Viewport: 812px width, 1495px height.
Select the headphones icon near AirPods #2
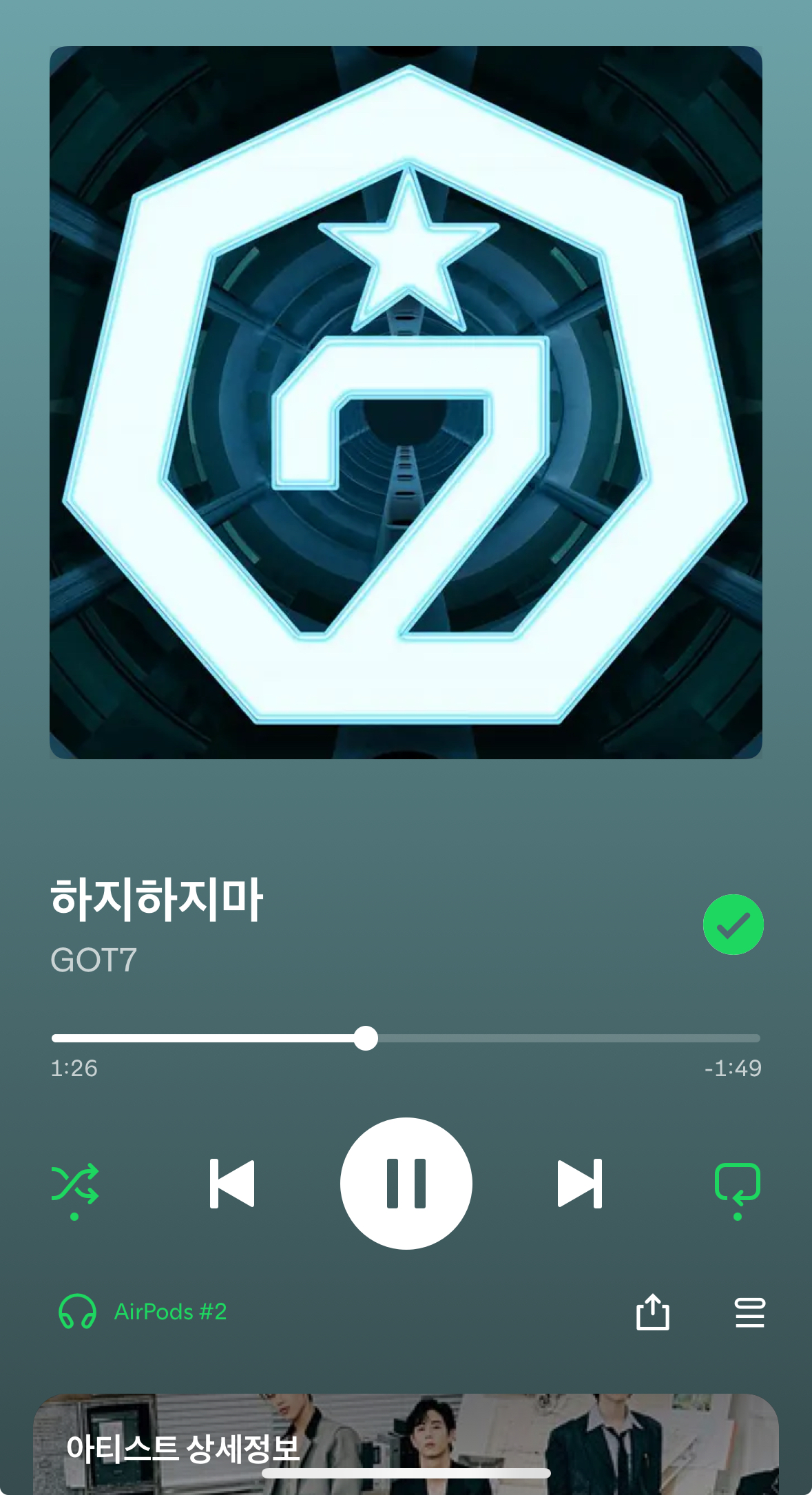tap(76, 1312)
